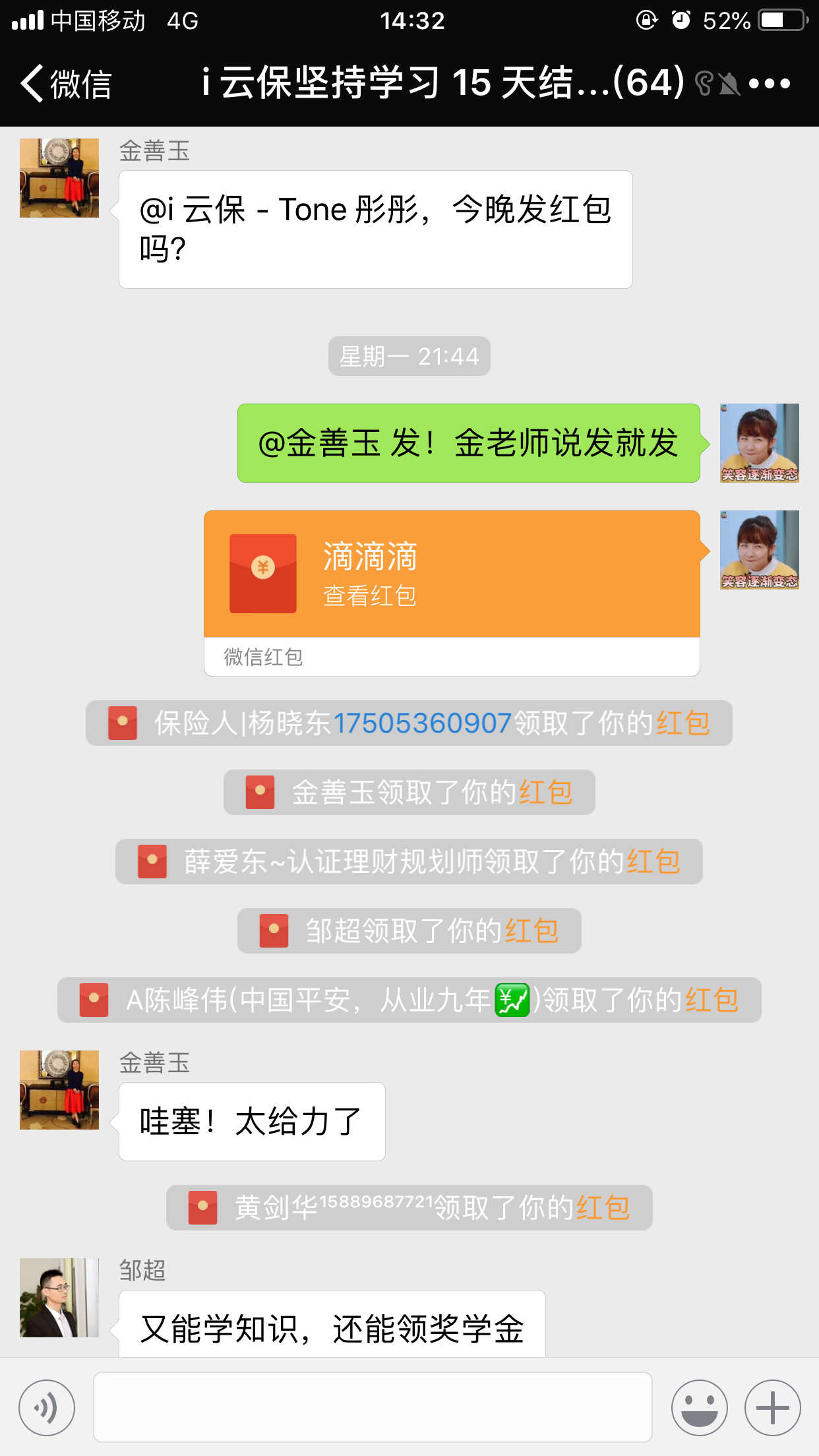
Task: Open the group chat options menu
Action: click(x=769, y=84)
